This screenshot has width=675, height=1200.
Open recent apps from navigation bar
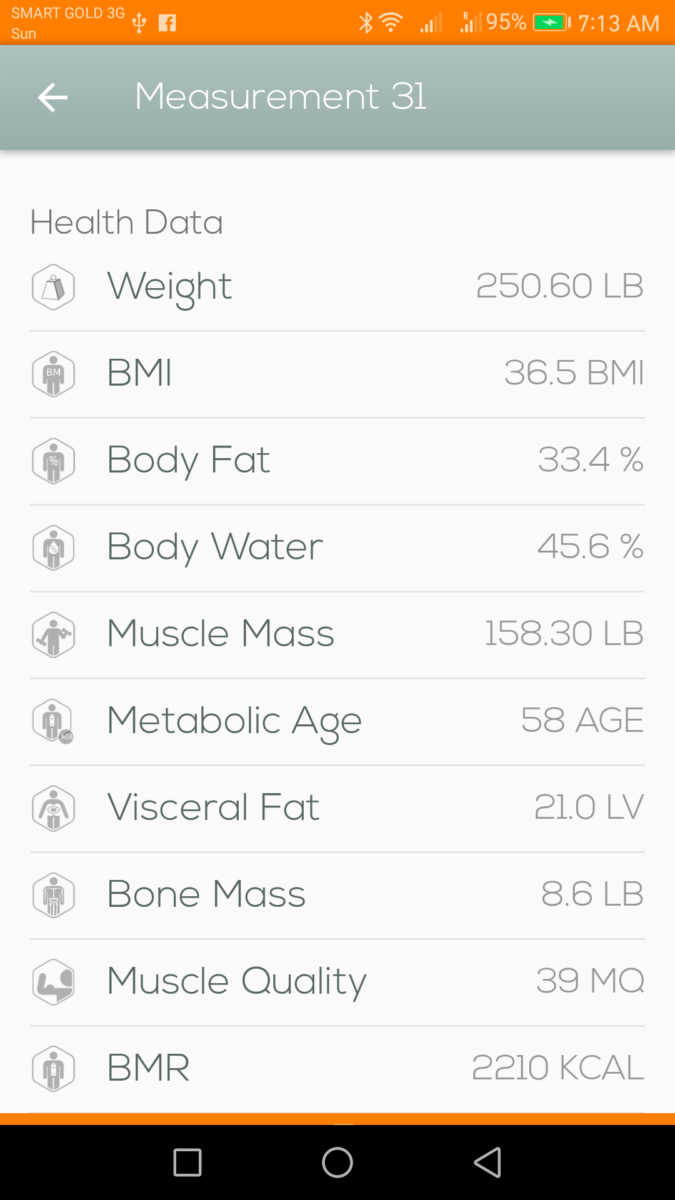187,1162
